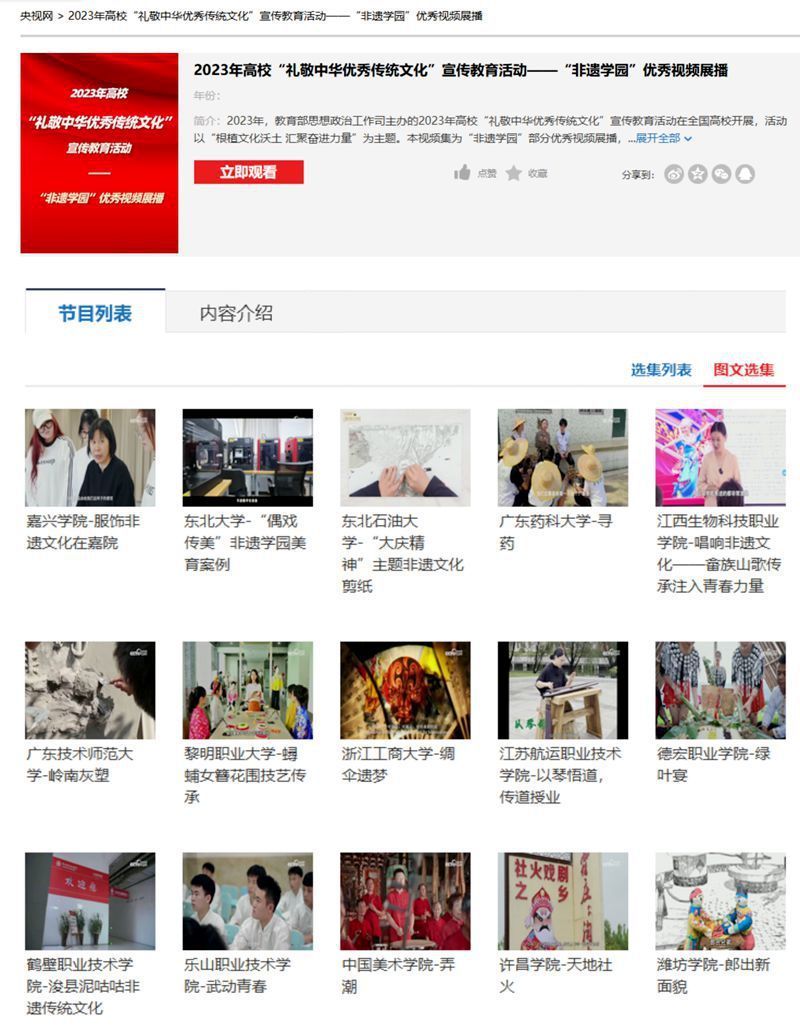
Task: Open video 广东技术师范大学-岭南灰塑
Action: (90, 690)
